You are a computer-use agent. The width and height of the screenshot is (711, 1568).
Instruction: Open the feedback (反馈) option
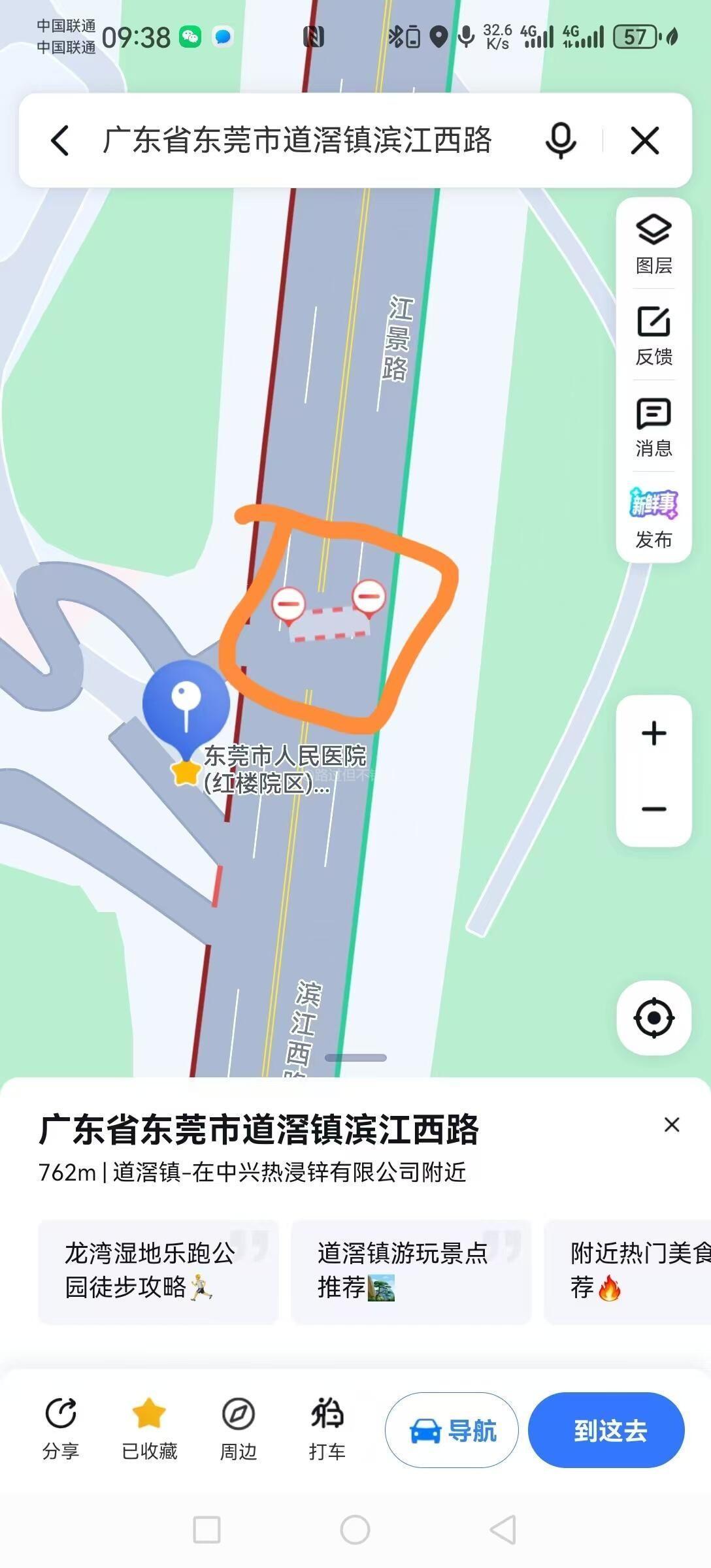[x=653, y=336]
